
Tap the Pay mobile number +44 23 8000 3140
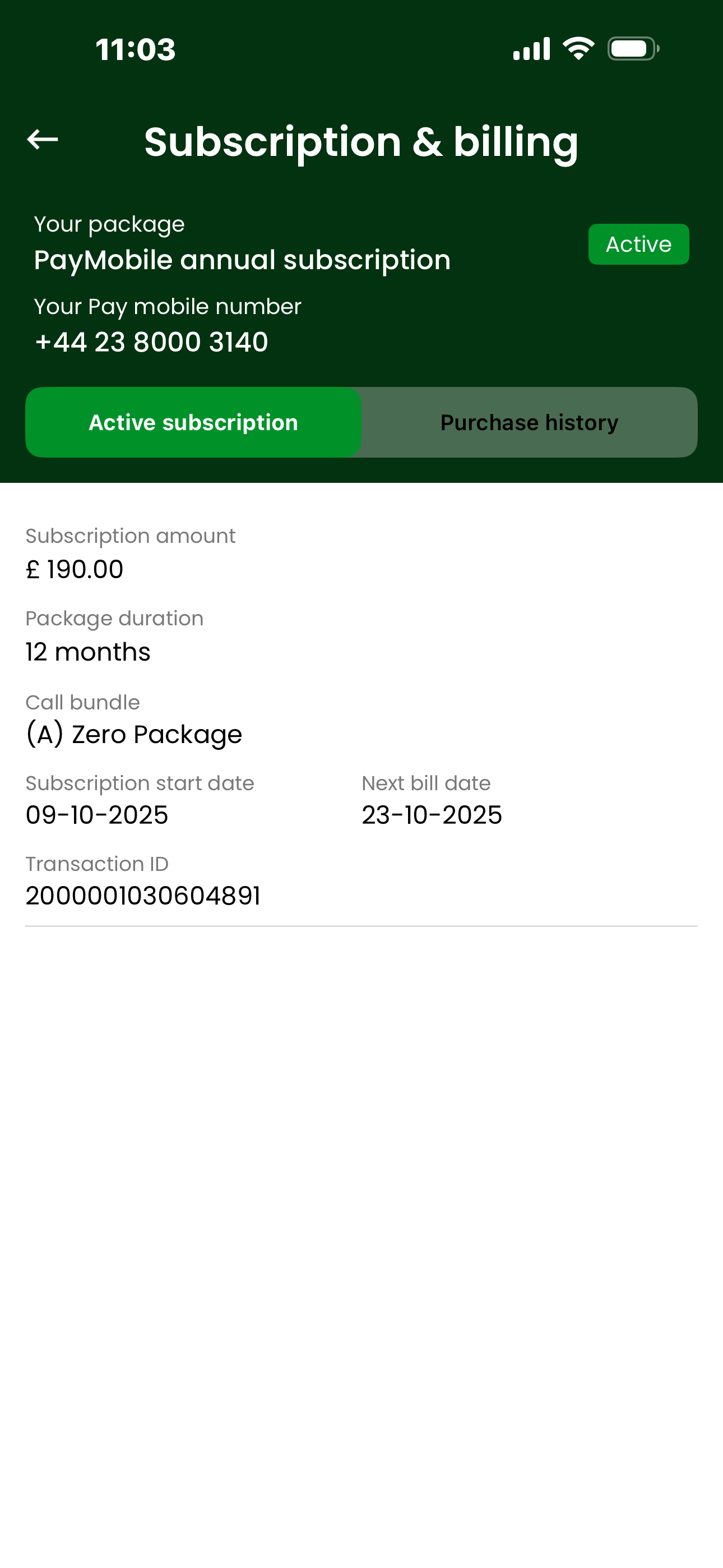tap(151, 342)
